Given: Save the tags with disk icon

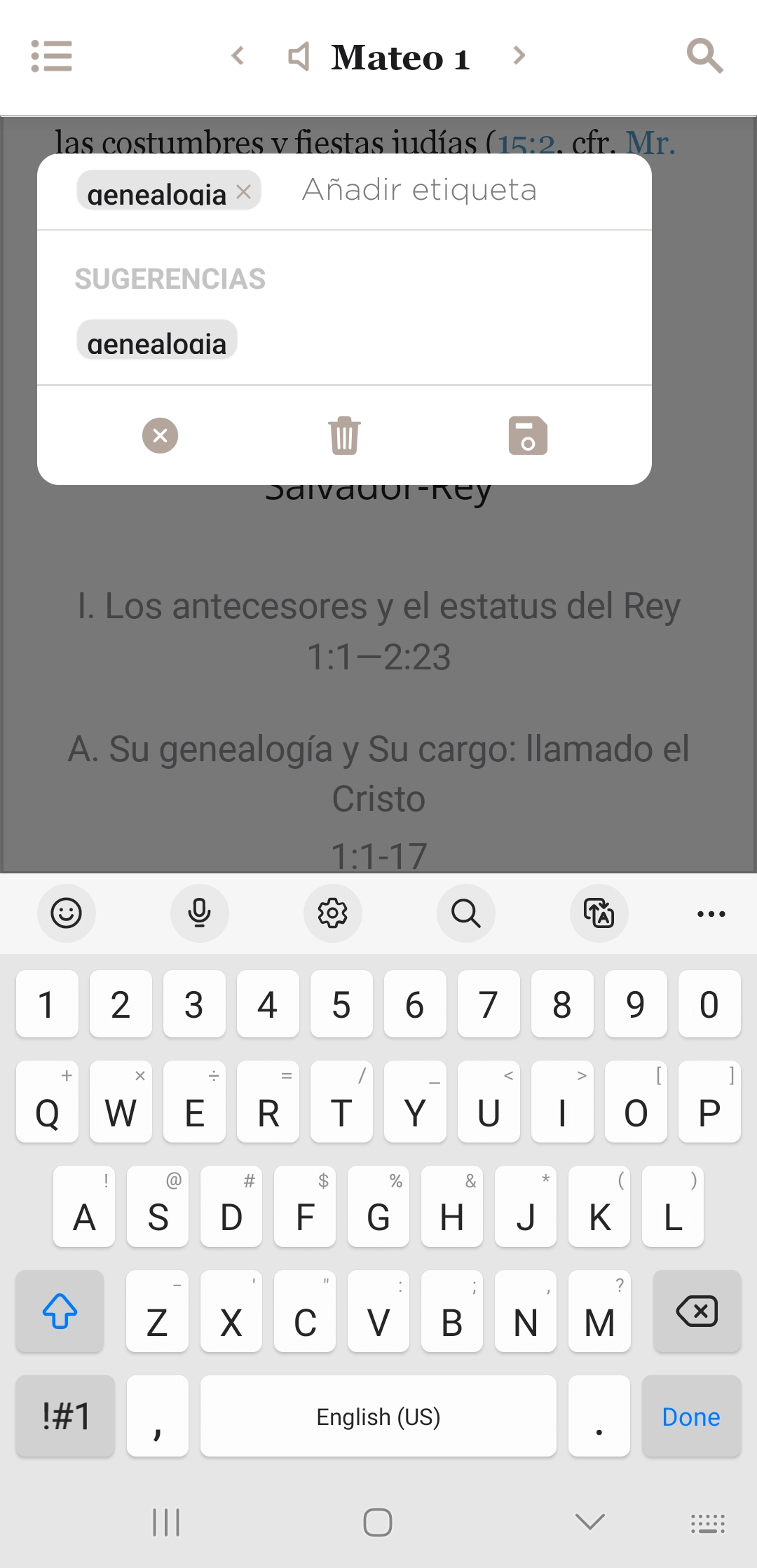Looking at the screenshot, I should coord(528,435).
